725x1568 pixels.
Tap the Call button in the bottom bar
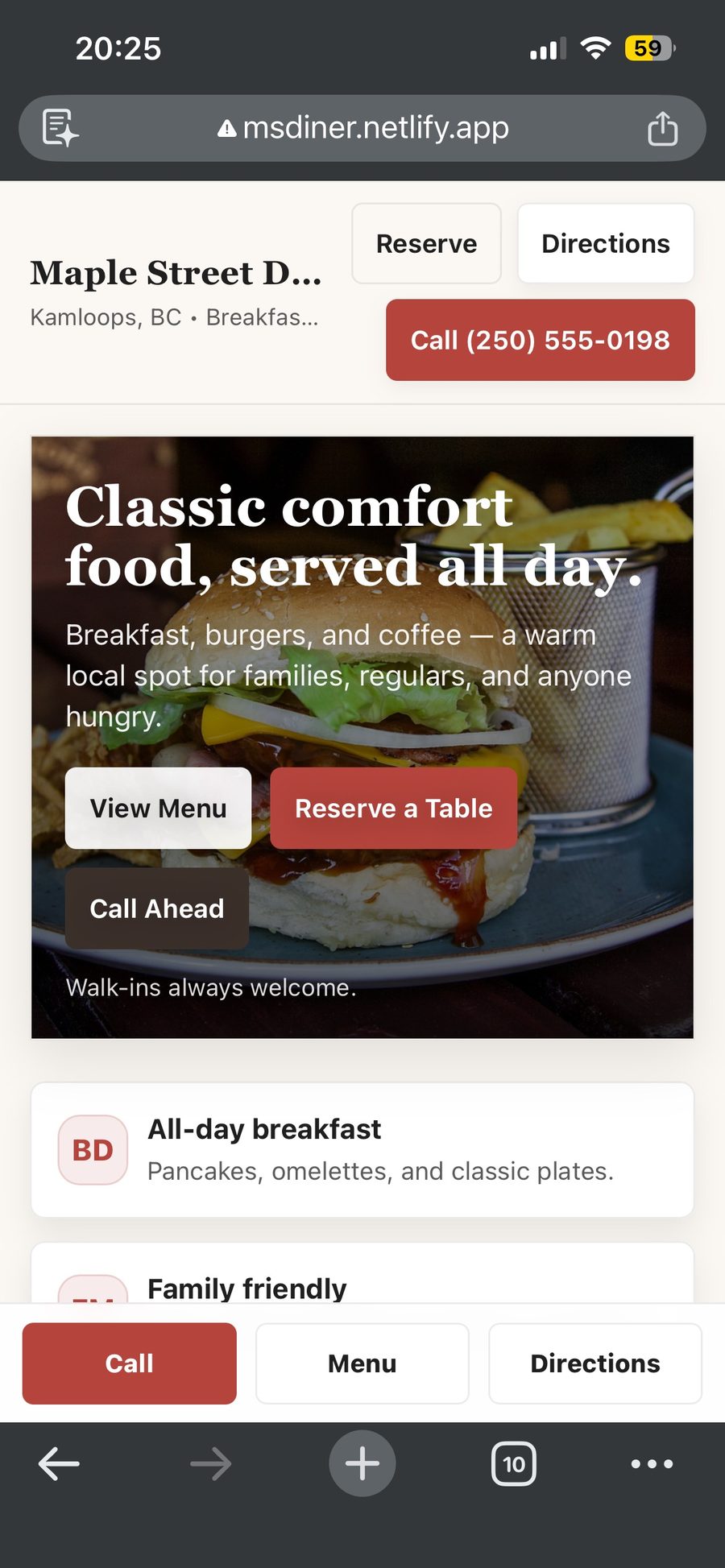tap(129, 1363)
